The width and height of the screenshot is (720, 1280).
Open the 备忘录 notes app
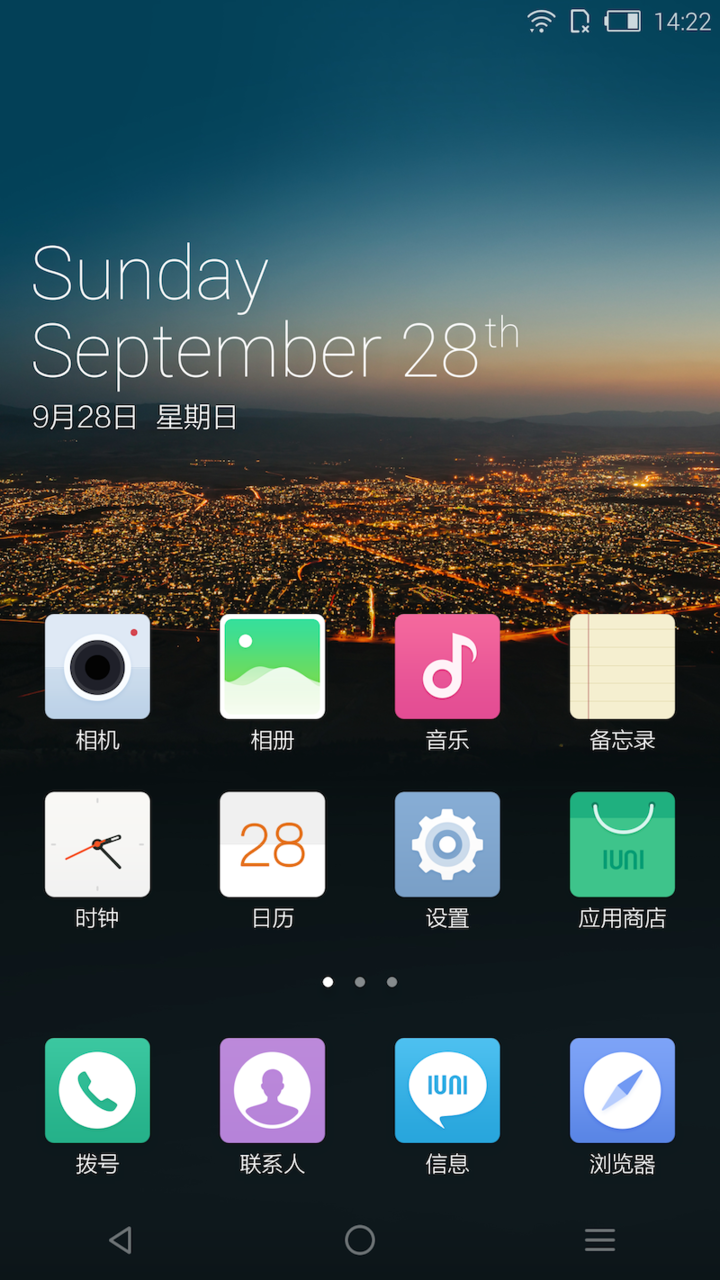(x=622, y=667)
